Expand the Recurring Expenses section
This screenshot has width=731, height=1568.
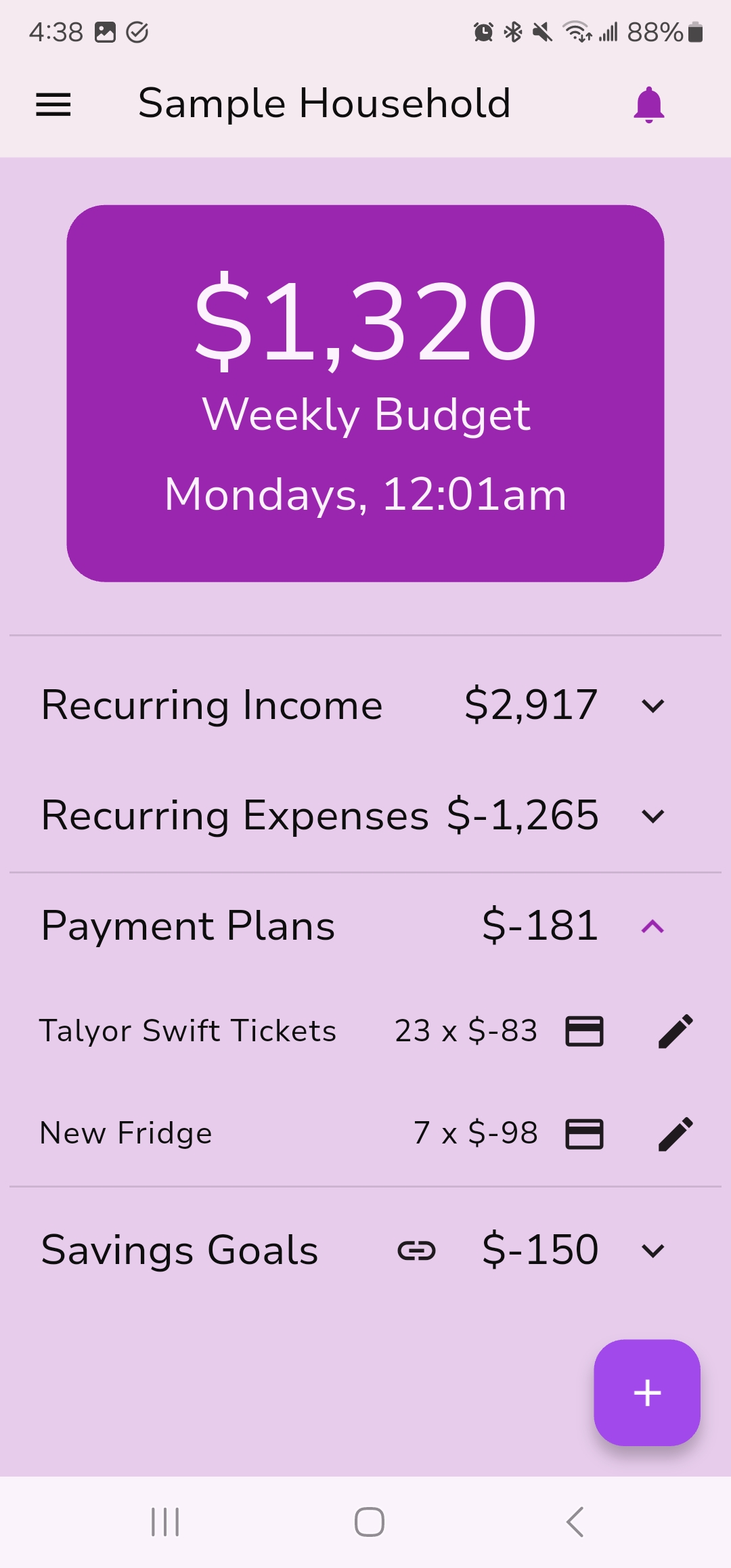coord(652,816)
